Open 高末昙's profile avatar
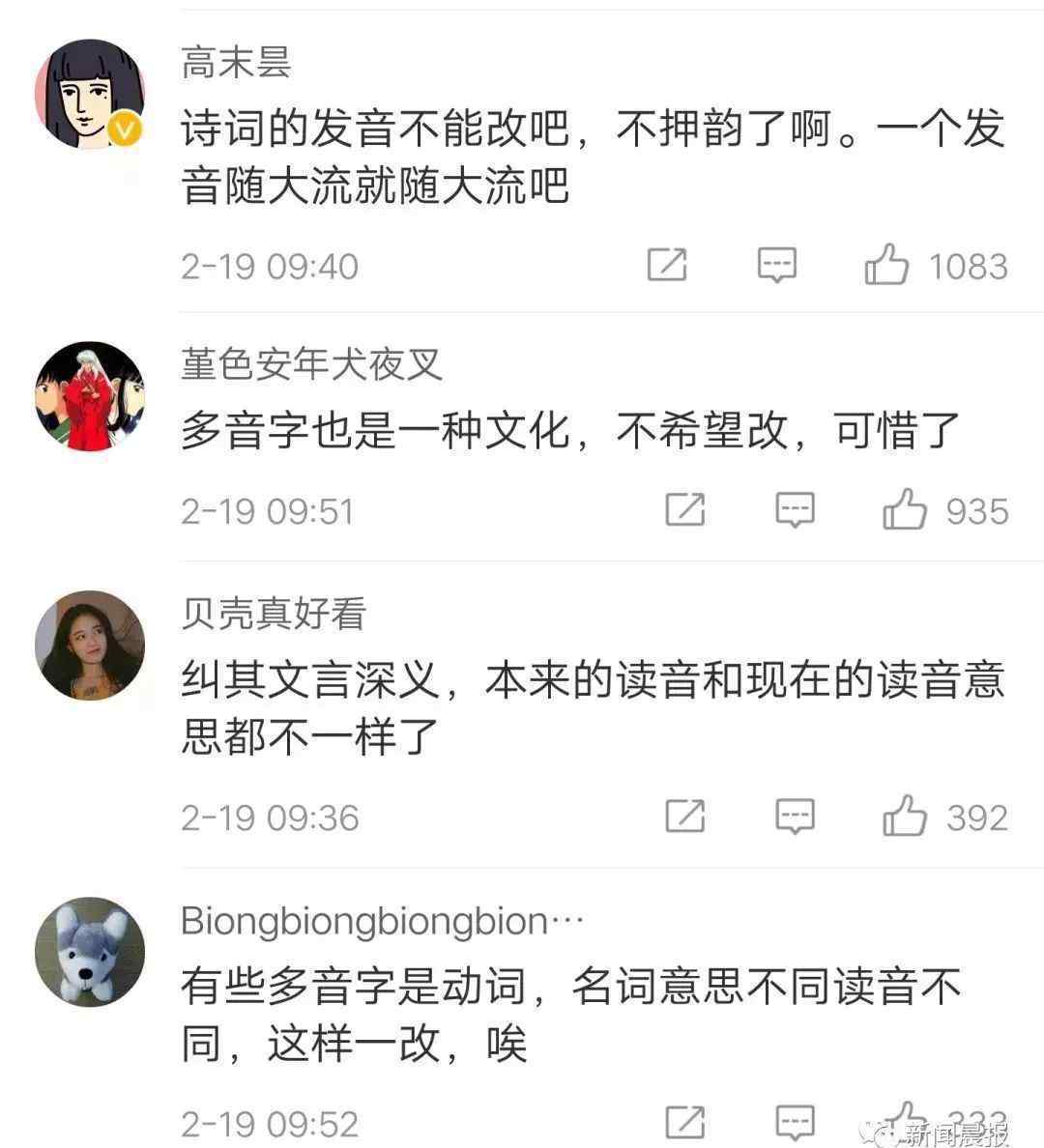Screen dimensions: 1044x1148 pyautogui.click(x=90, y=95)
